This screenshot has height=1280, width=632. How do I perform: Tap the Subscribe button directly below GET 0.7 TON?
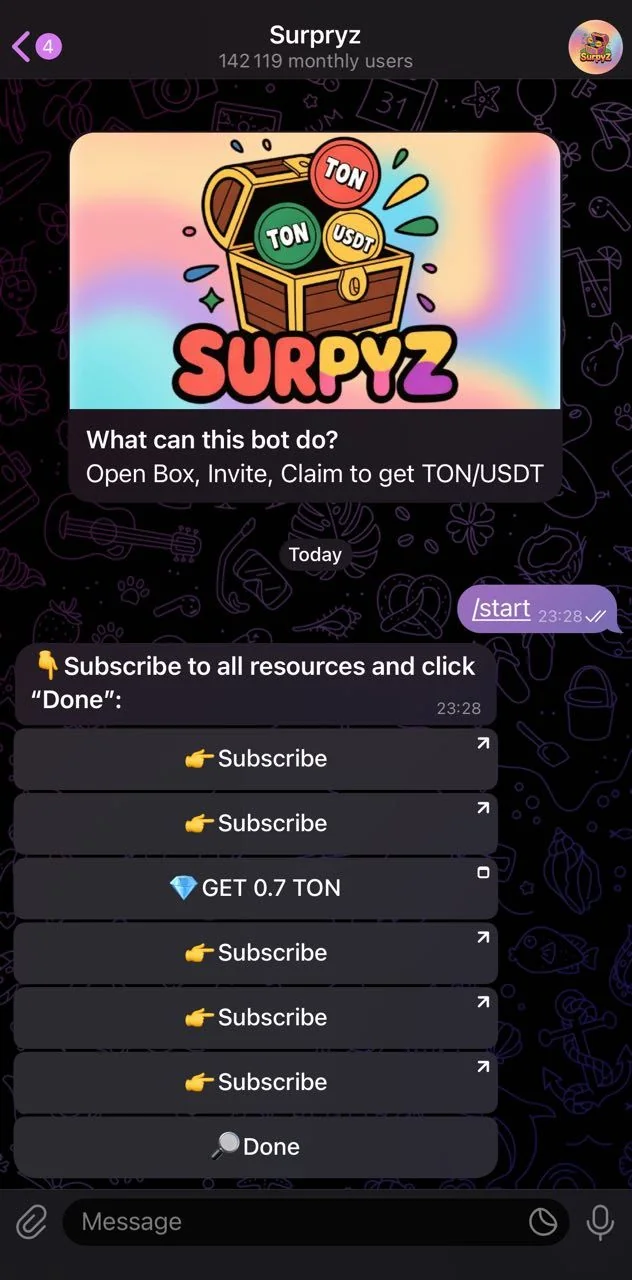pyautogui.click(x=256, y=952)
